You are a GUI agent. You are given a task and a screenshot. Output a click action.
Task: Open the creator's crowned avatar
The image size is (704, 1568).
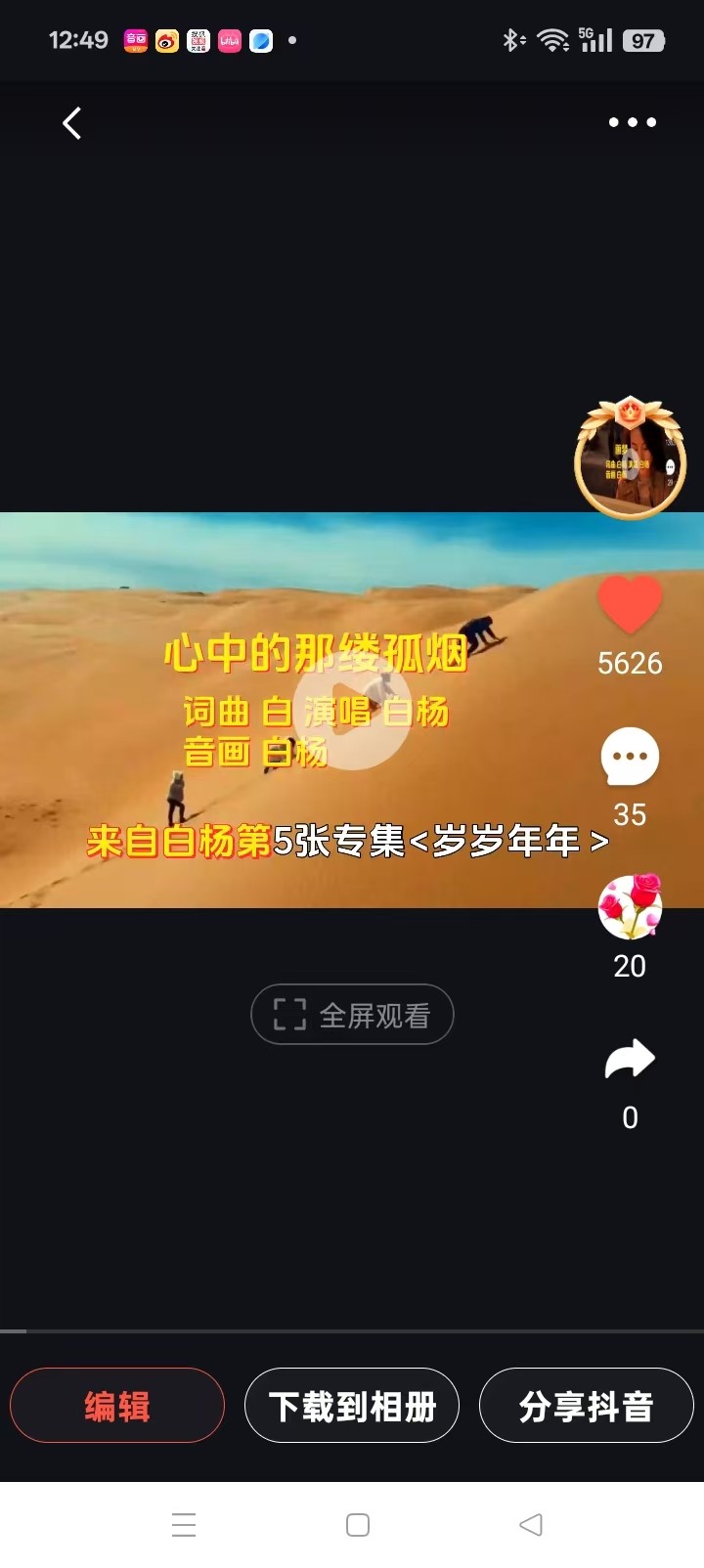point(630,457)
